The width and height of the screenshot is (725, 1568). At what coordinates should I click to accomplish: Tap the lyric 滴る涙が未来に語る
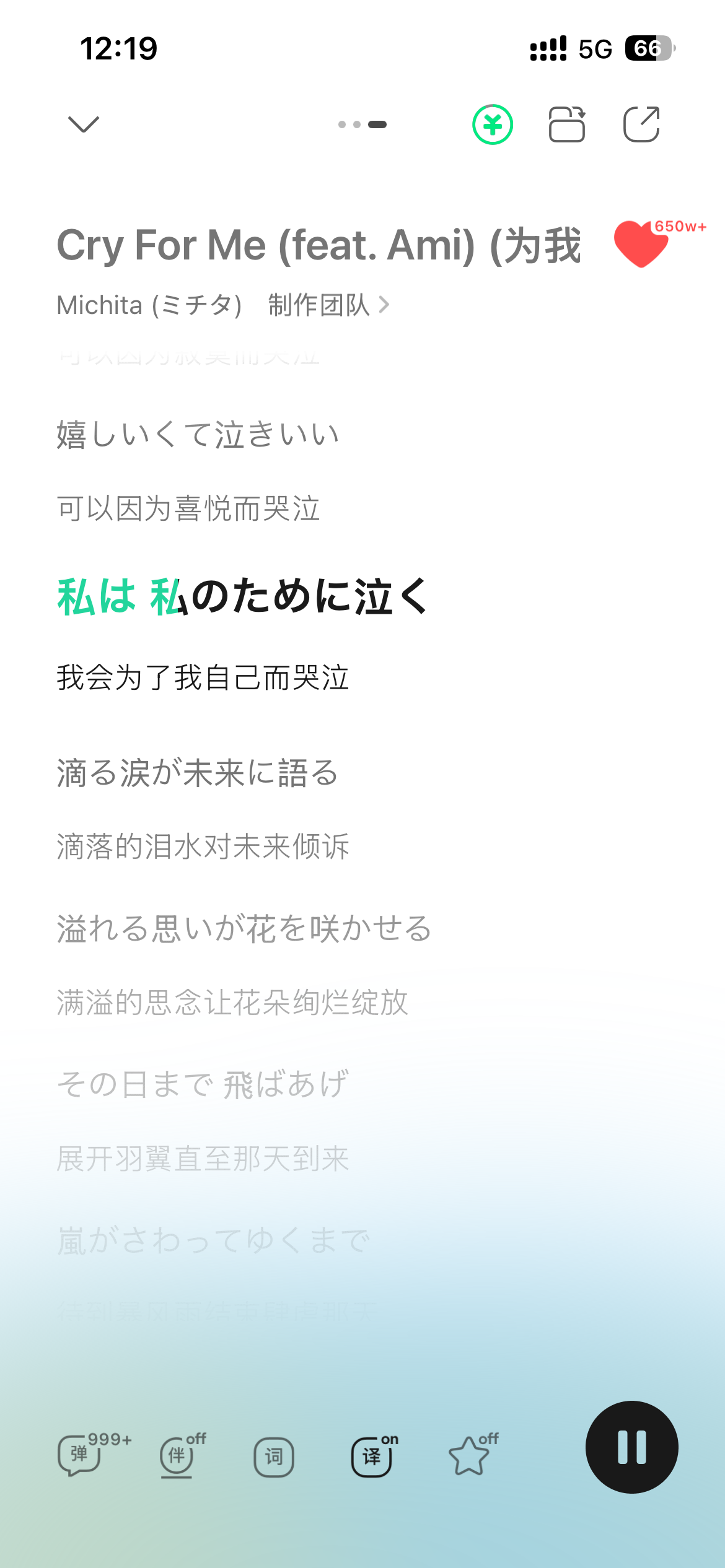tap(197, 772)
